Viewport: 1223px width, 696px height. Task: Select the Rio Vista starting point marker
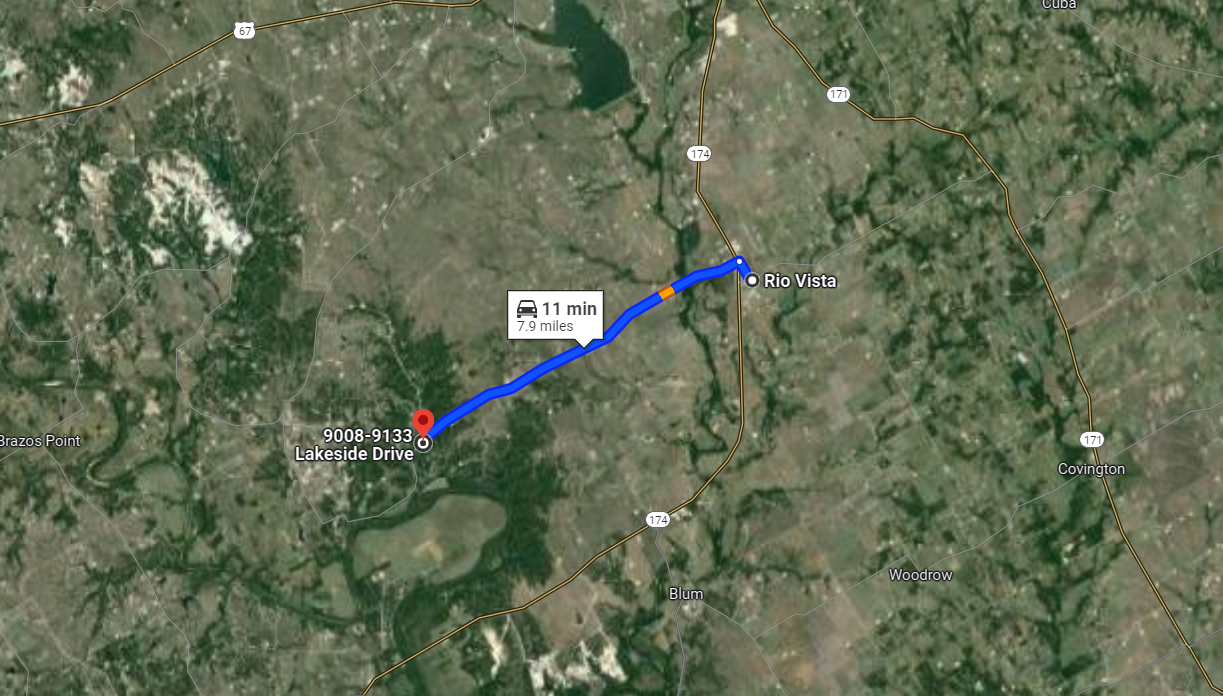click(x=752, y=281)
